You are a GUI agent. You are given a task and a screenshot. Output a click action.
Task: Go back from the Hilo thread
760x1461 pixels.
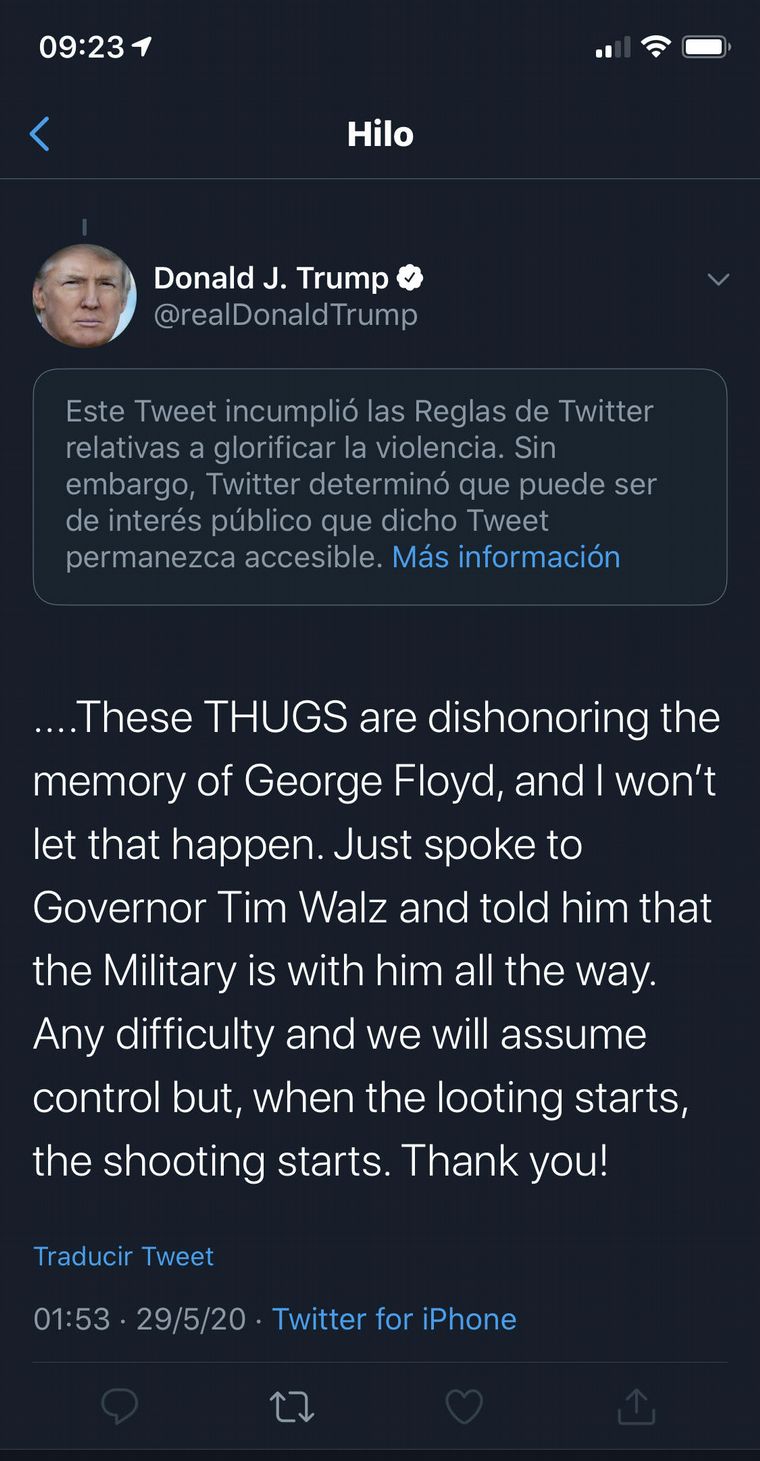click(x=40, y=134)
